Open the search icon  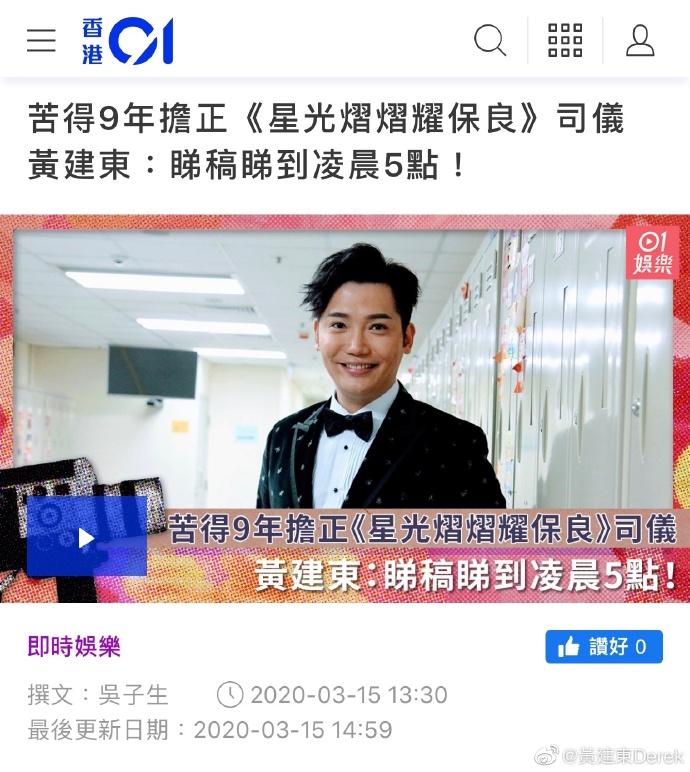coord(489,40)
